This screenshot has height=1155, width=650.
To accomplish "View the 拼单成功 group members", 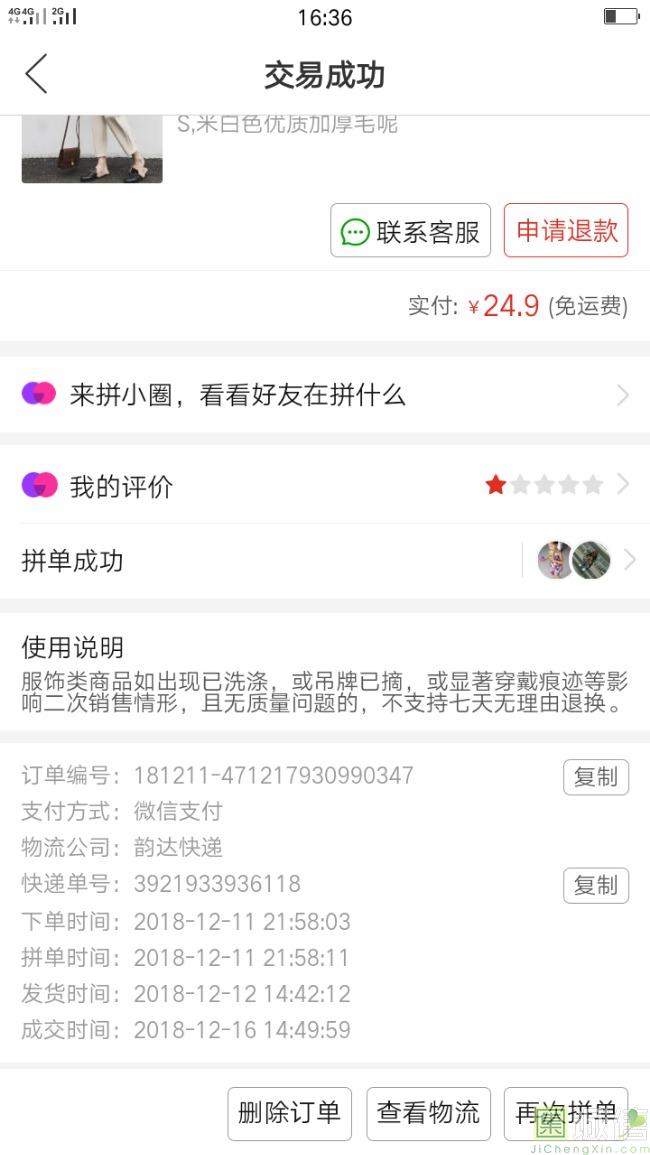I will [x=325, y=561].
